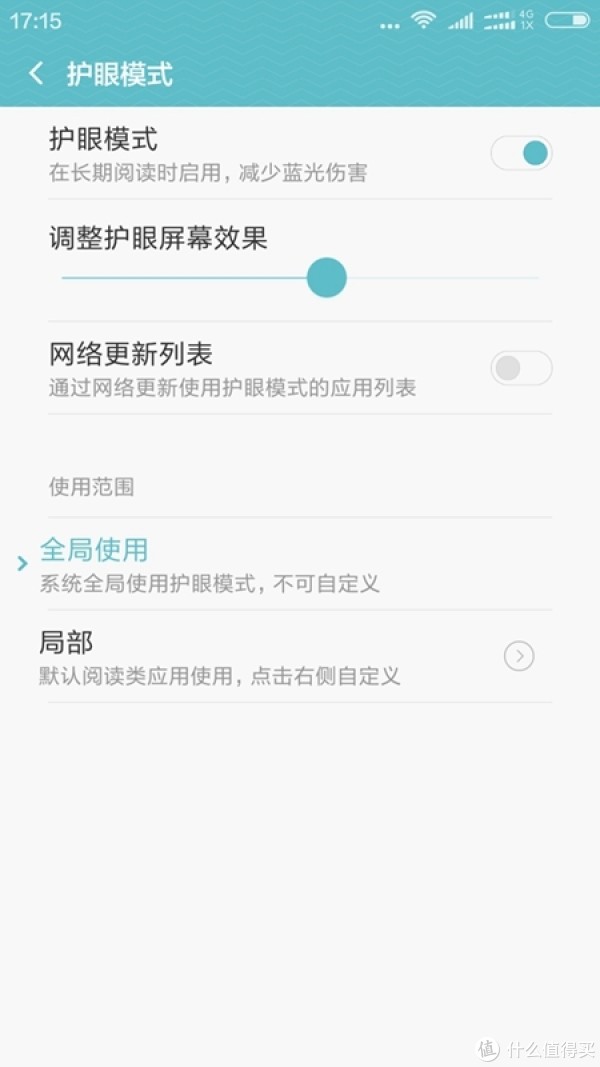This screenshot has width=600, height=1067.
Task: Tap the 调整护眼屏幕效果 slider track
Action: pos(300,278)
